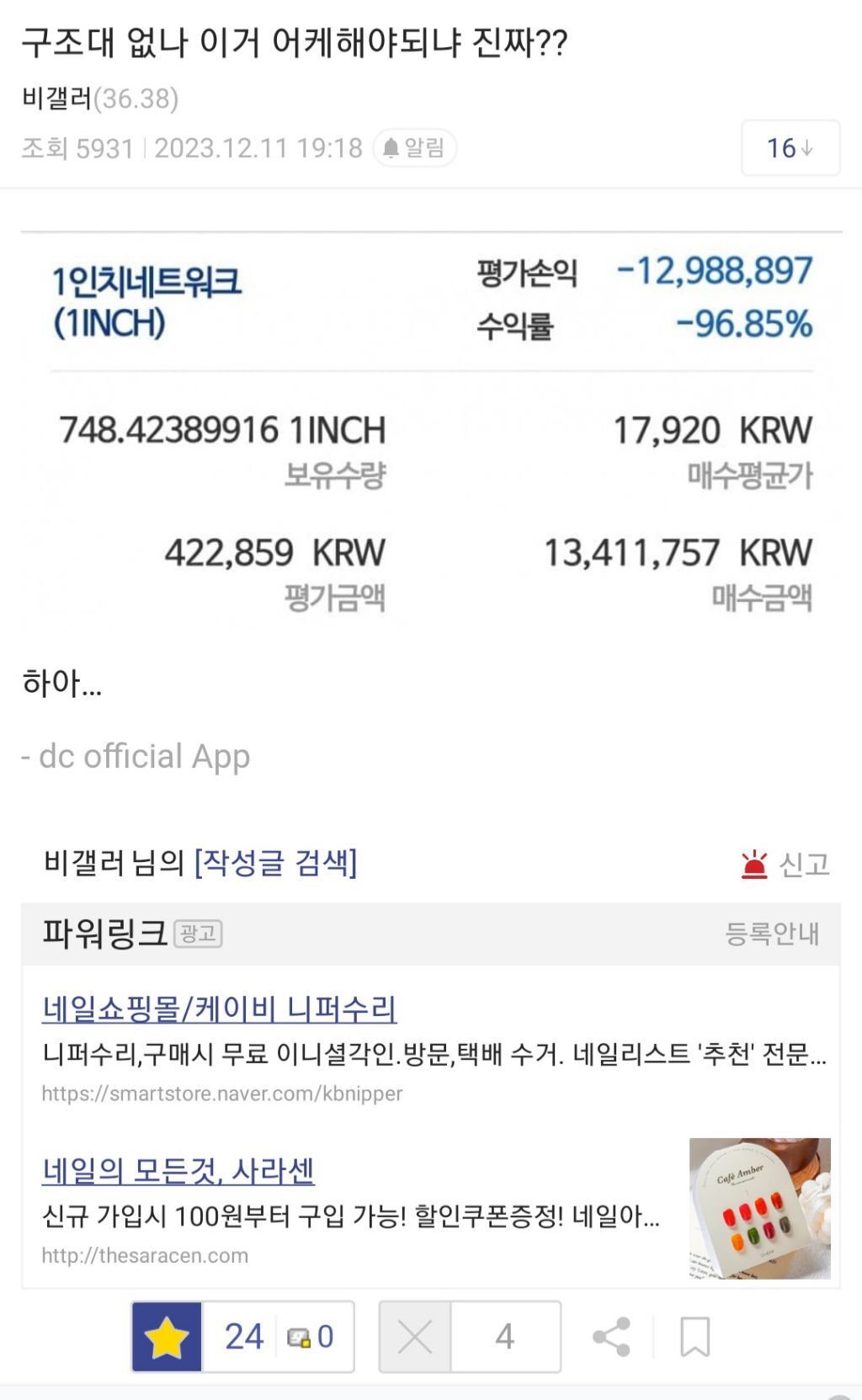
Task: Downvote the post with the X button
Action: coord(415,1336)
